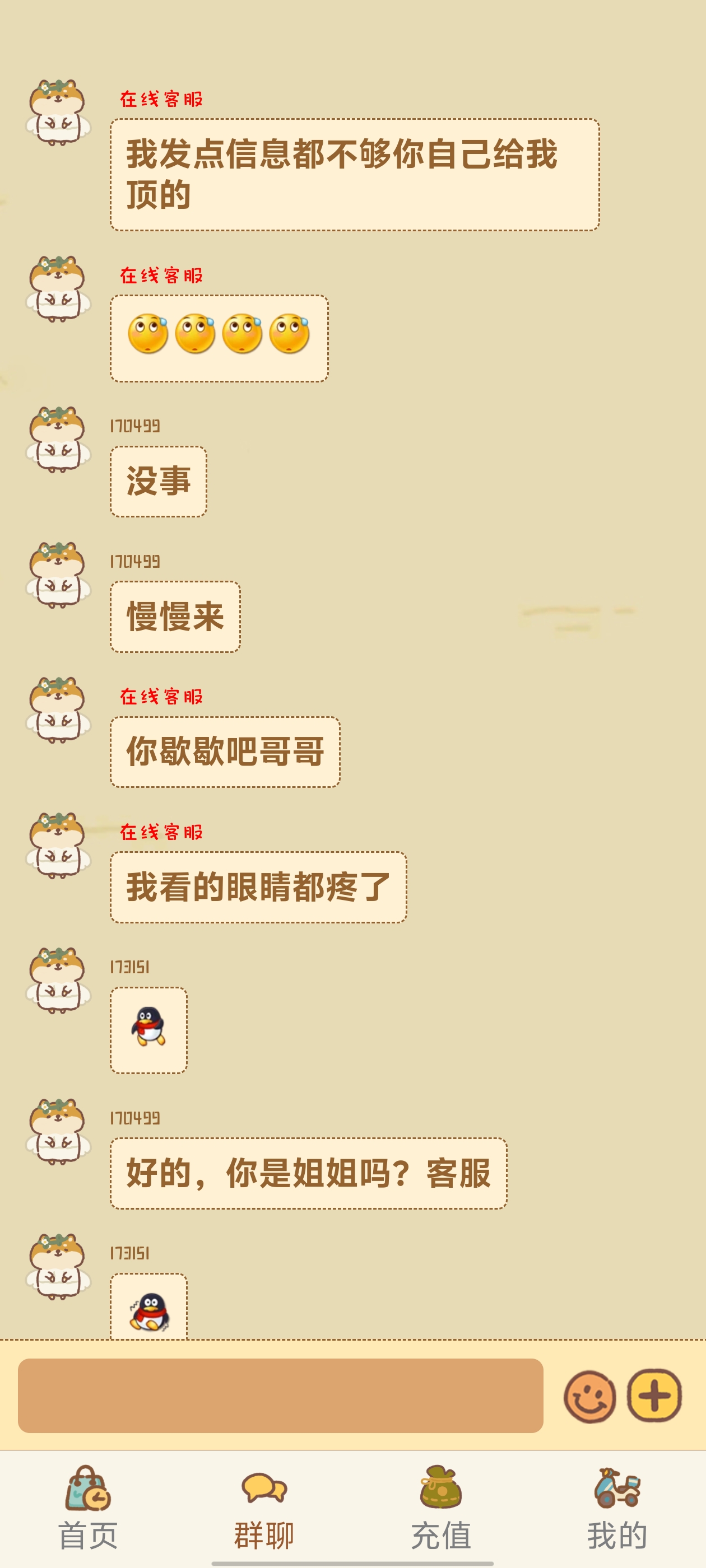Open the emoji smiley picker

click(589, 1396)
